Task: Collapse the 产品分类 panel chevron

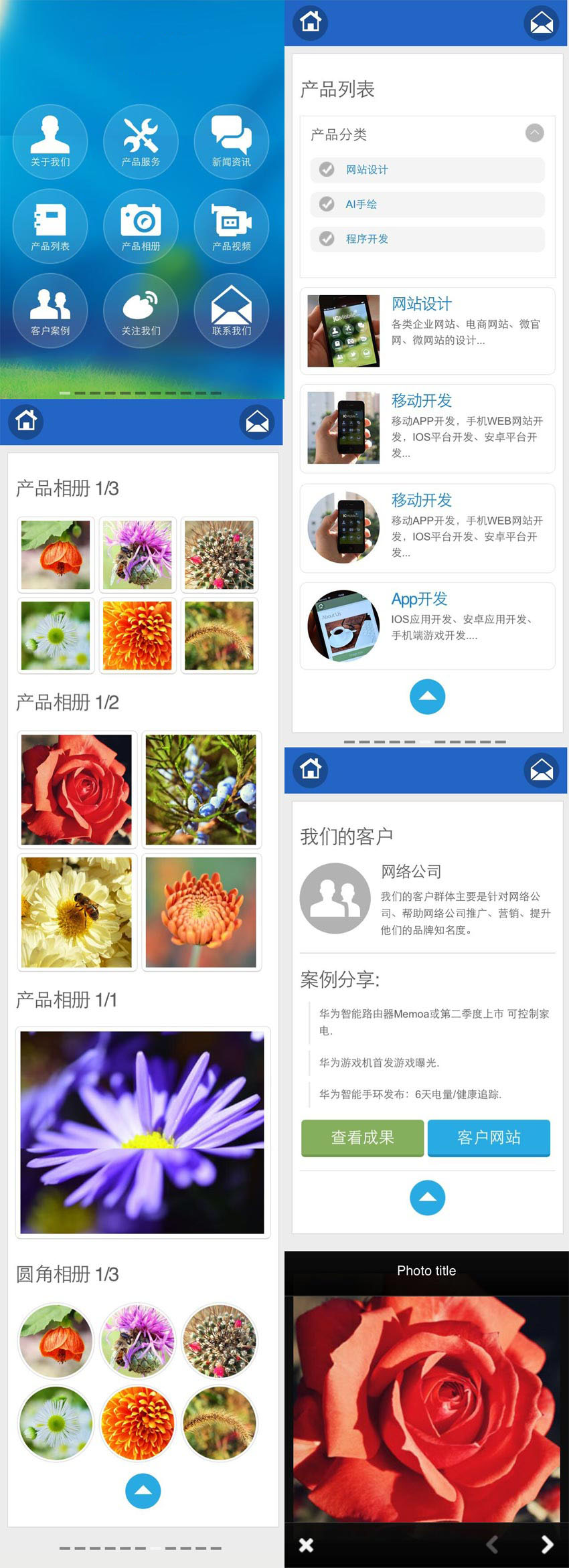Action: (x=534, y=134)
